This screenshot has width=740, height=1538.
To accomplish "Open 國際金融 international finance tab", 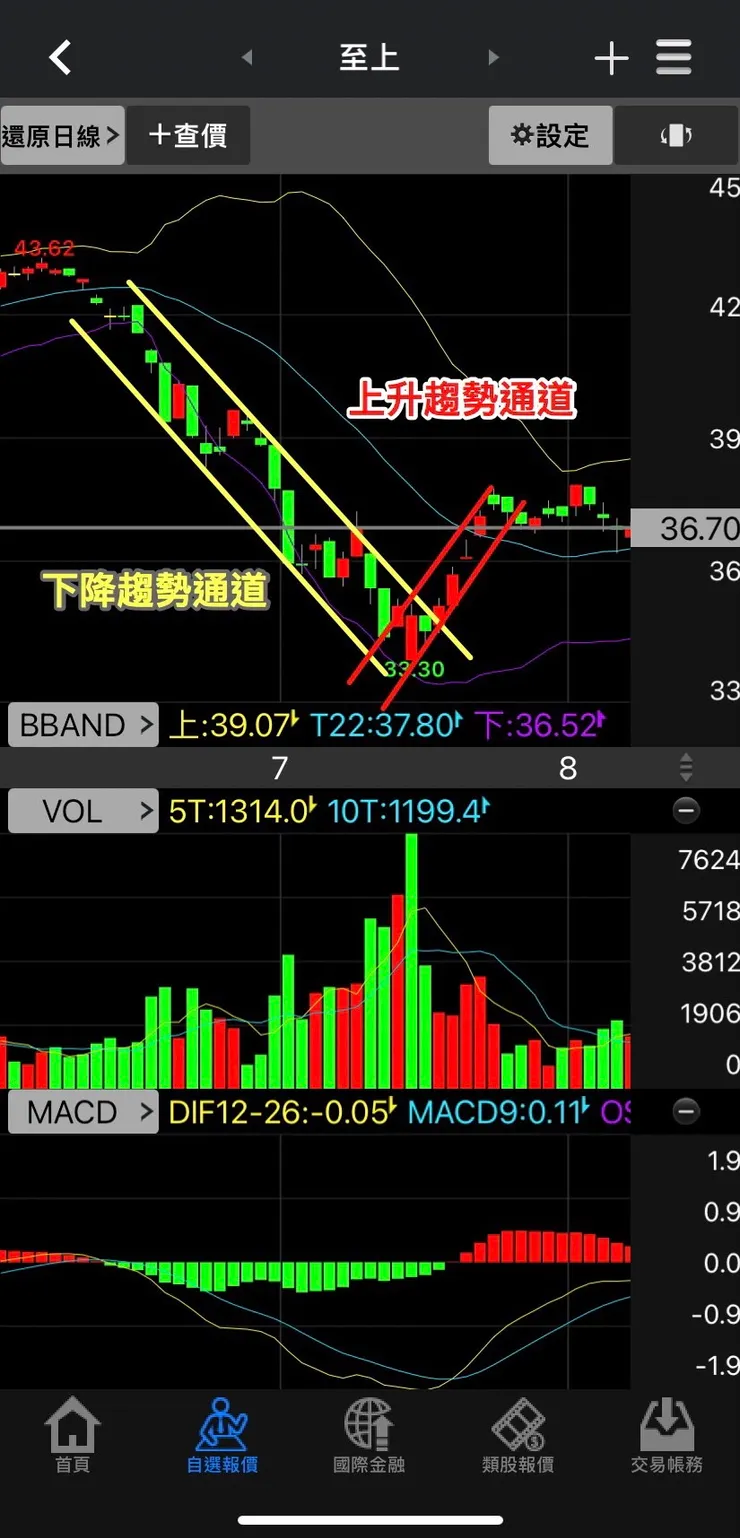I will [x=369, y=1438].
